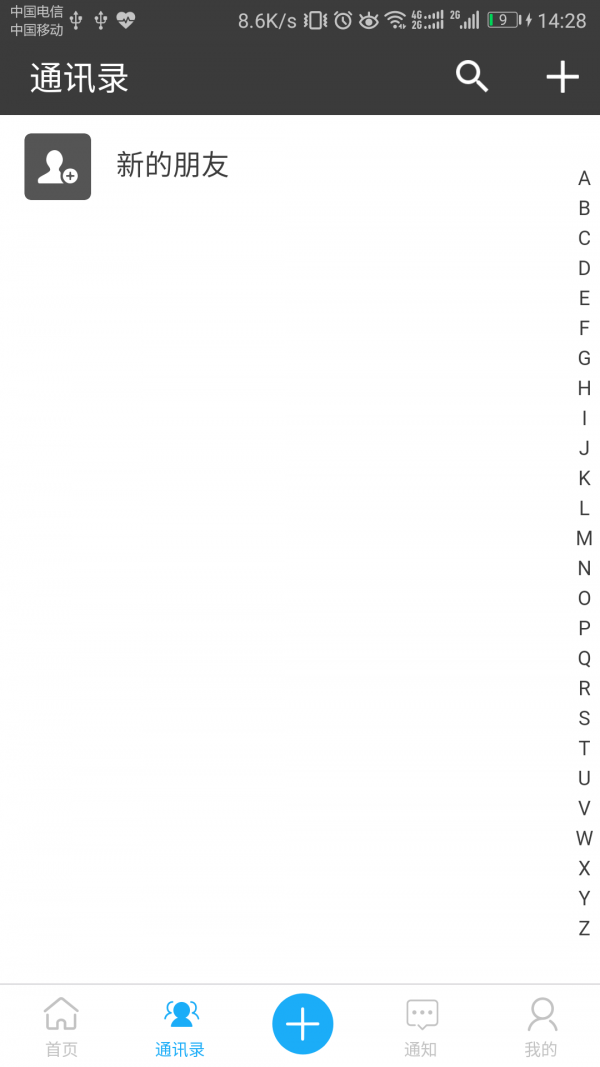Jump to letter Z in the index
The image size is (600, 1067).
584,929
